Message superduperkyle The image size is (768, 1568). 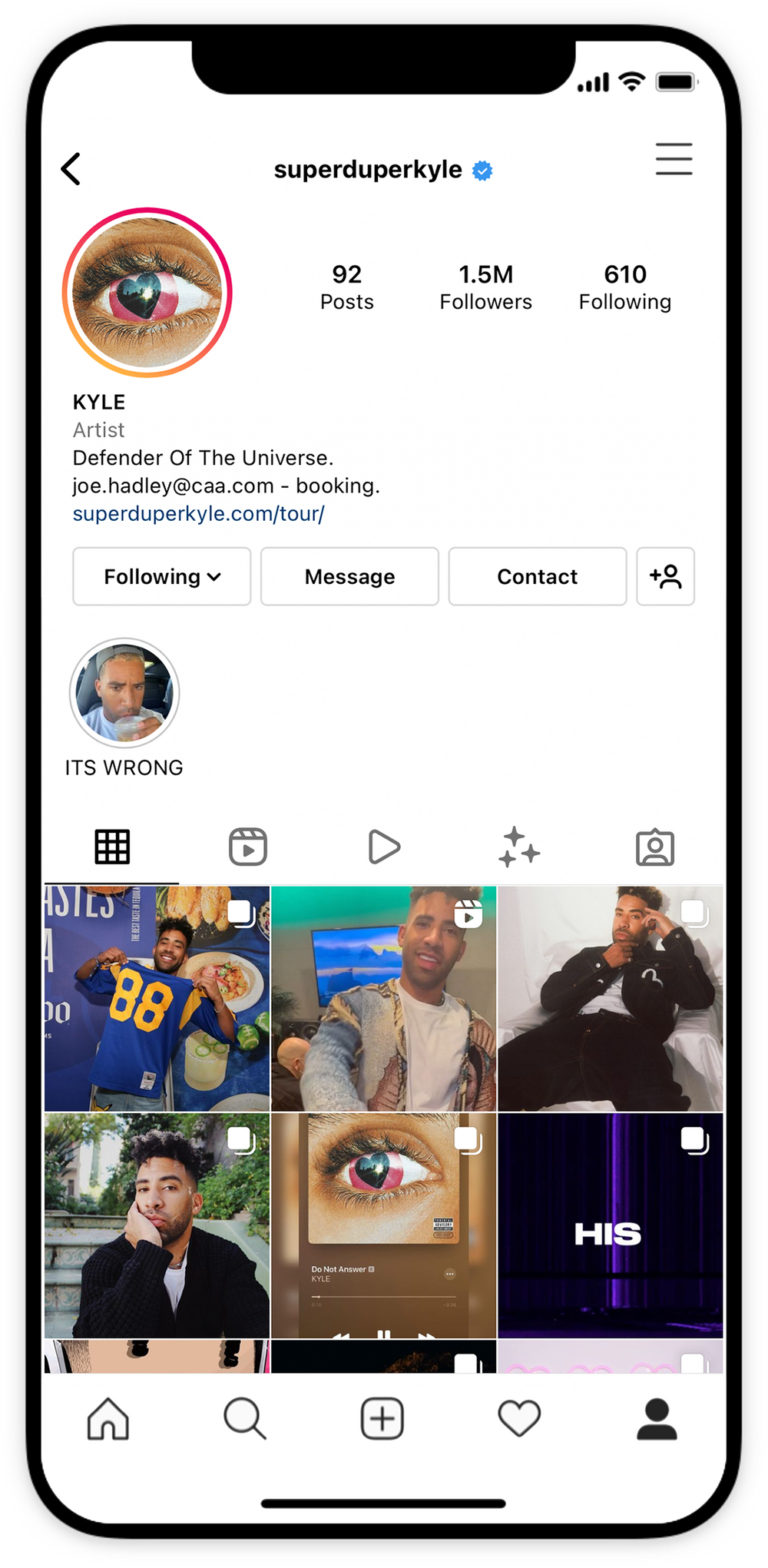click(349, 576)
